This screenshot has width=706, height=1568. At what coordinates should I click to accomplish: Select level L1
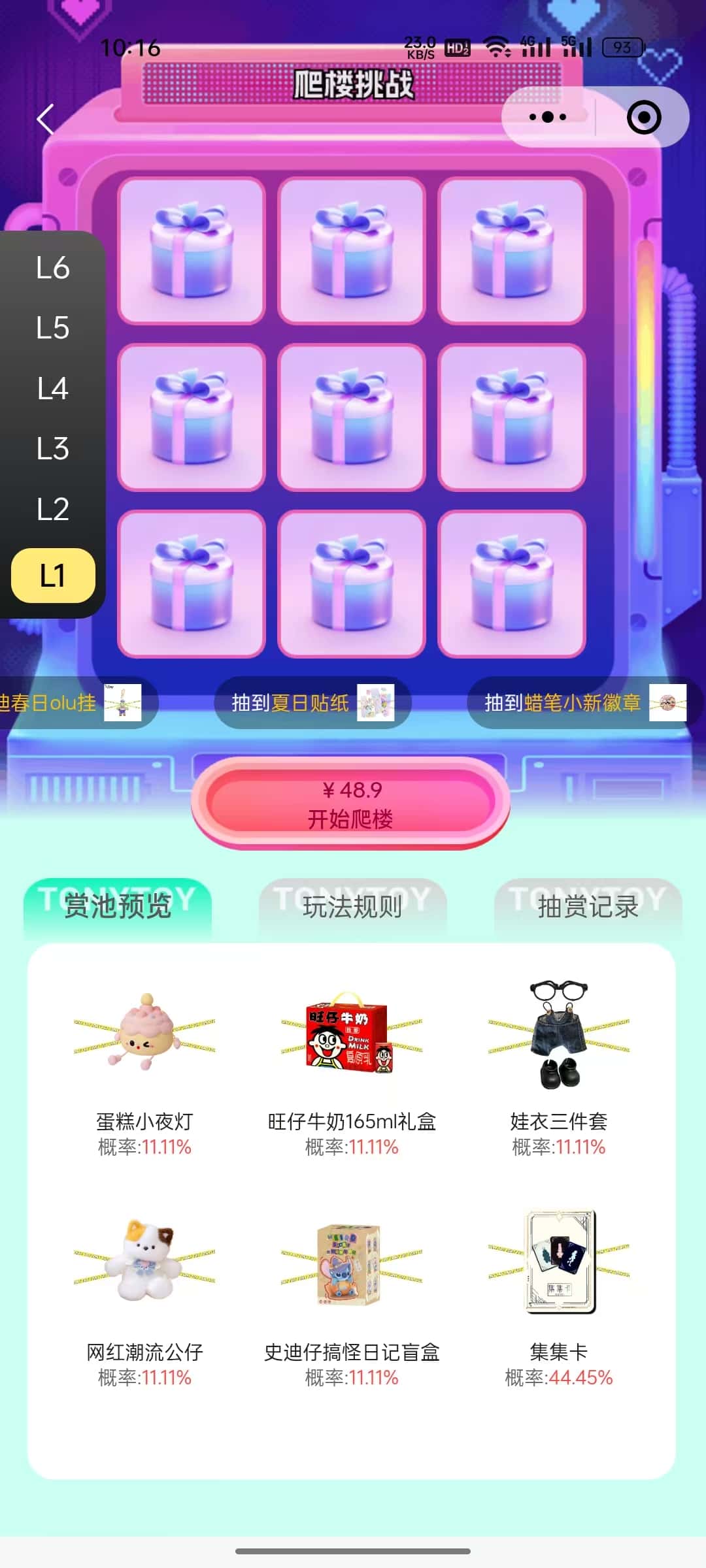[53, 576]
